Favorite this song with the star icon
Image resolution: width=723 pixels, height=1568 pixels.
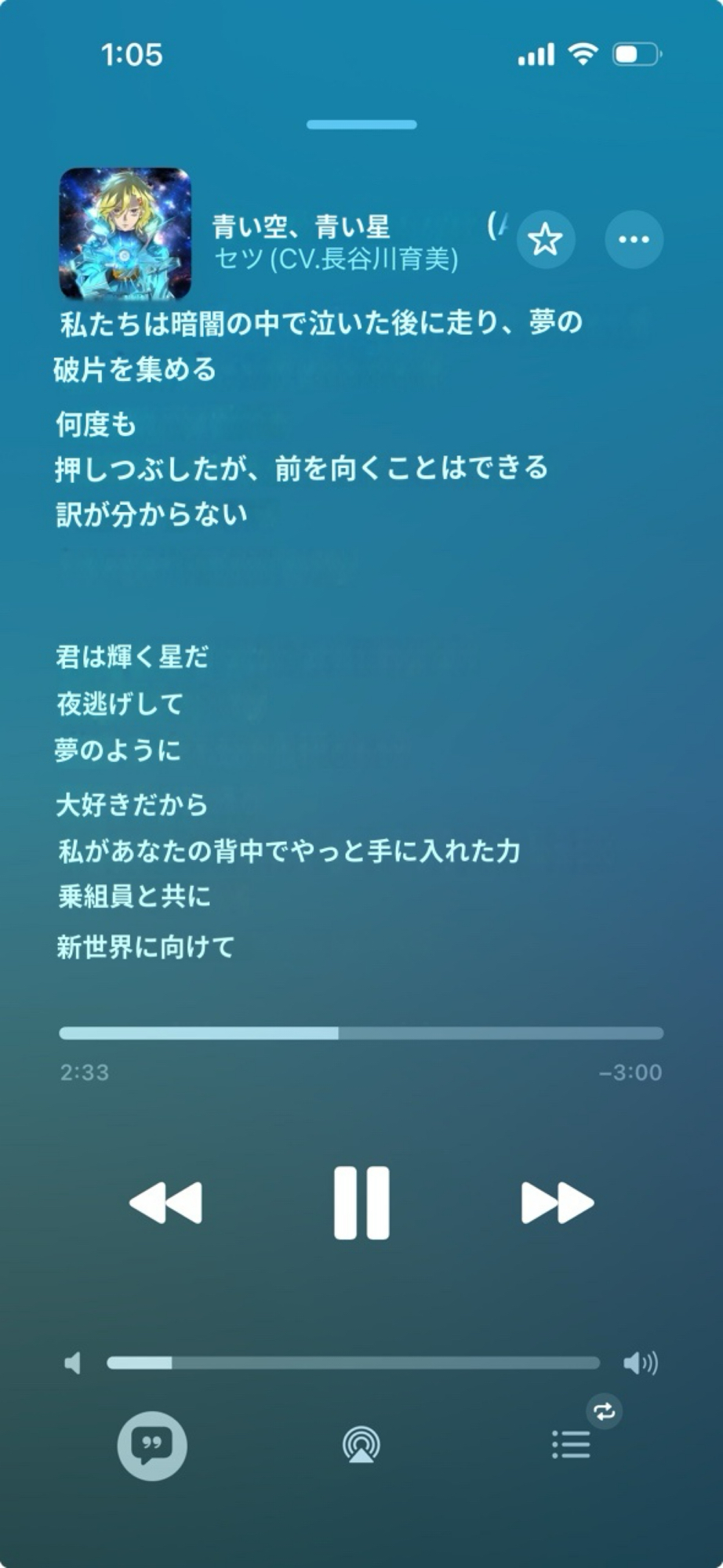tap(546, 239)
